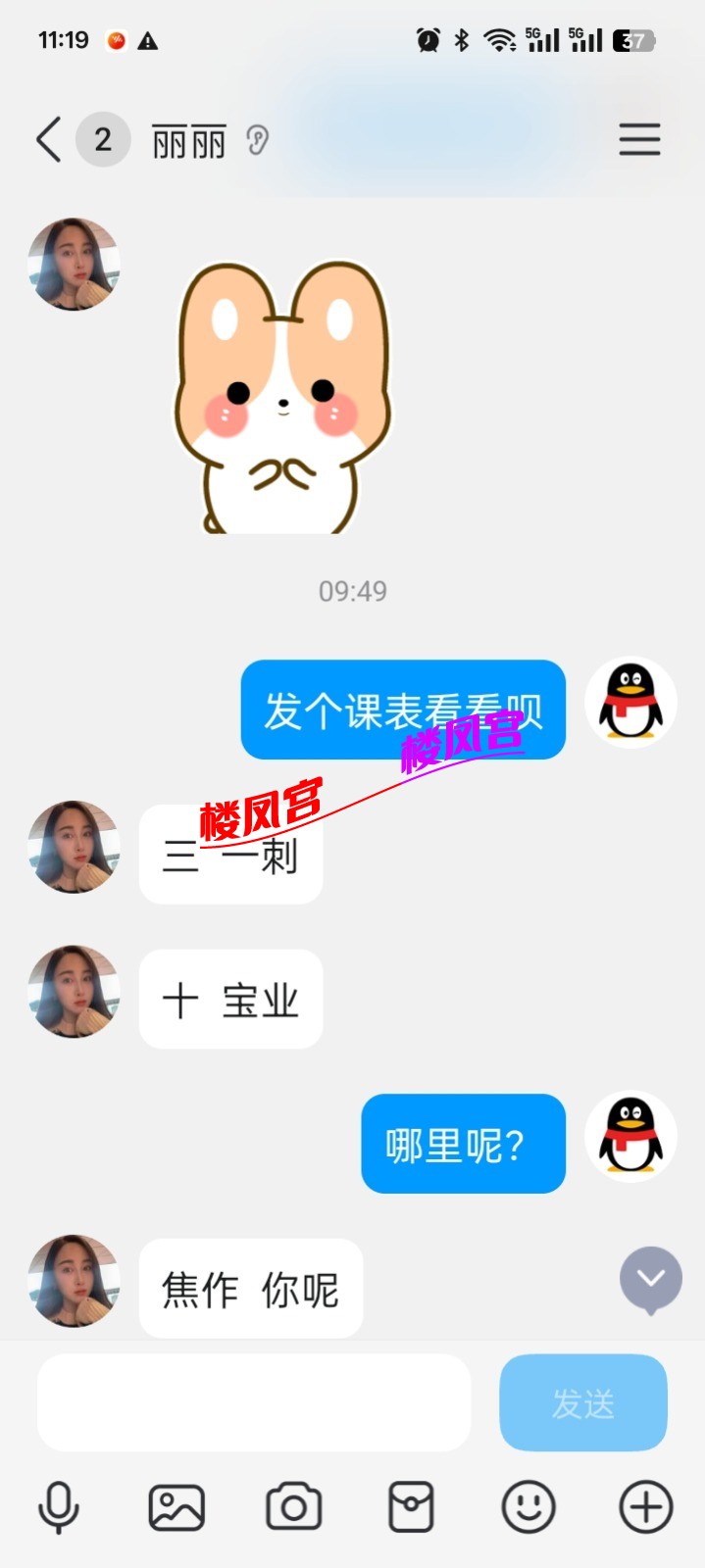Open the camera to take photo
Viewport: 705px width, 1568px height.
pos(294,1506)
